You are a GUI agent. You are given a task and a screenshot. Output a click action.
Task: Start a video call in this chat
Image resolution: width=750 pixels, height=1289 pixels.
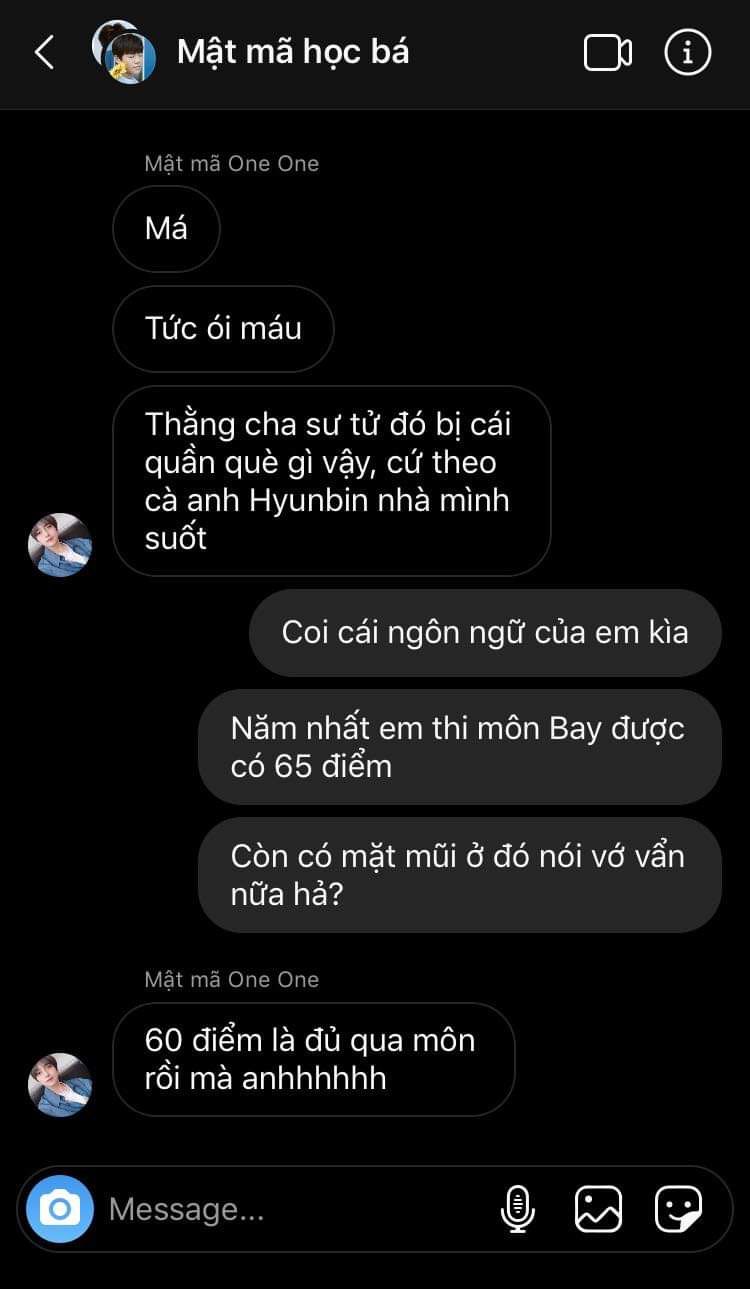click(x=607, y=53)
